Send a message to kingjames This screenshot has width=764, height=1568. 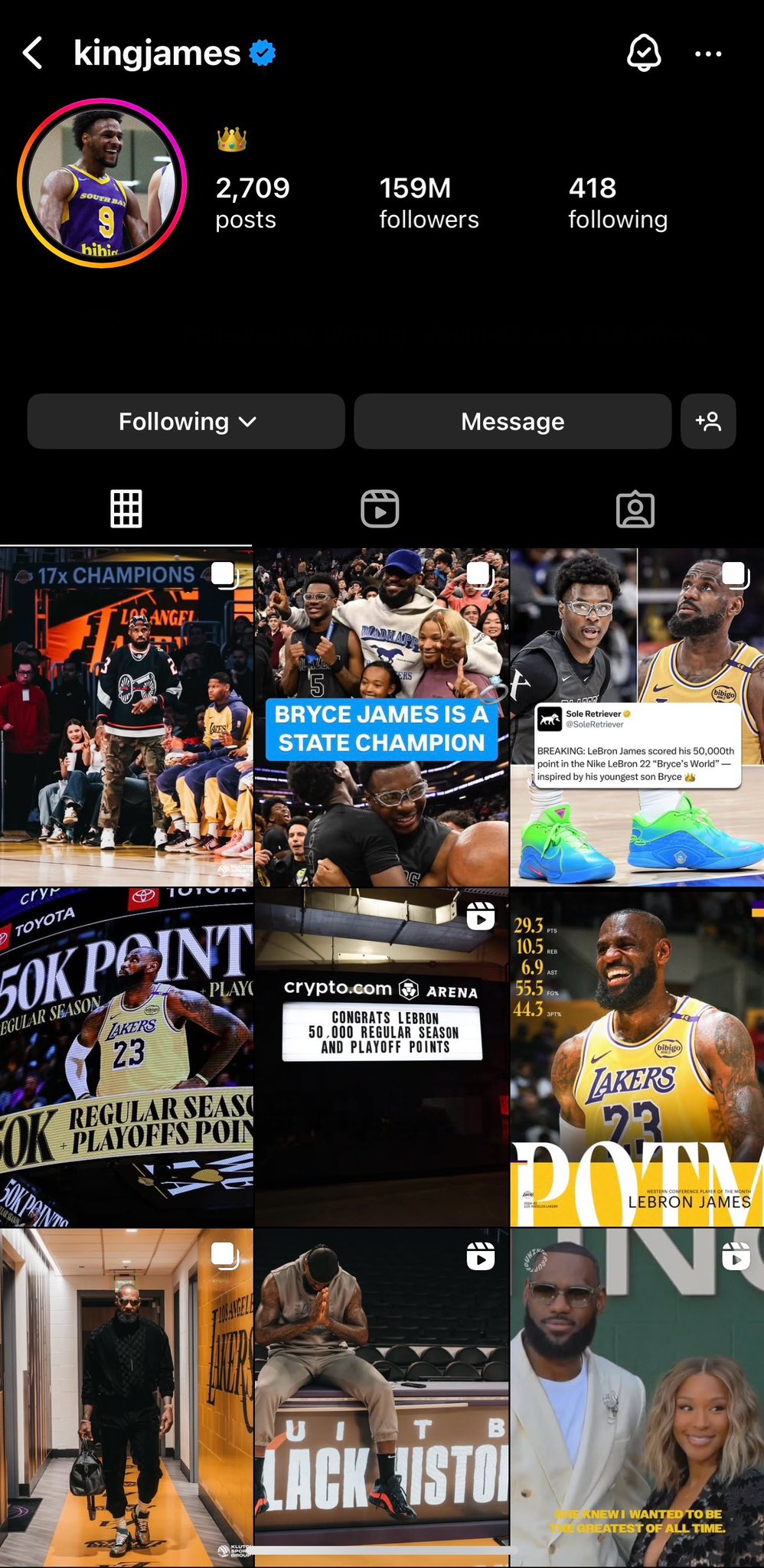point(512,421)
